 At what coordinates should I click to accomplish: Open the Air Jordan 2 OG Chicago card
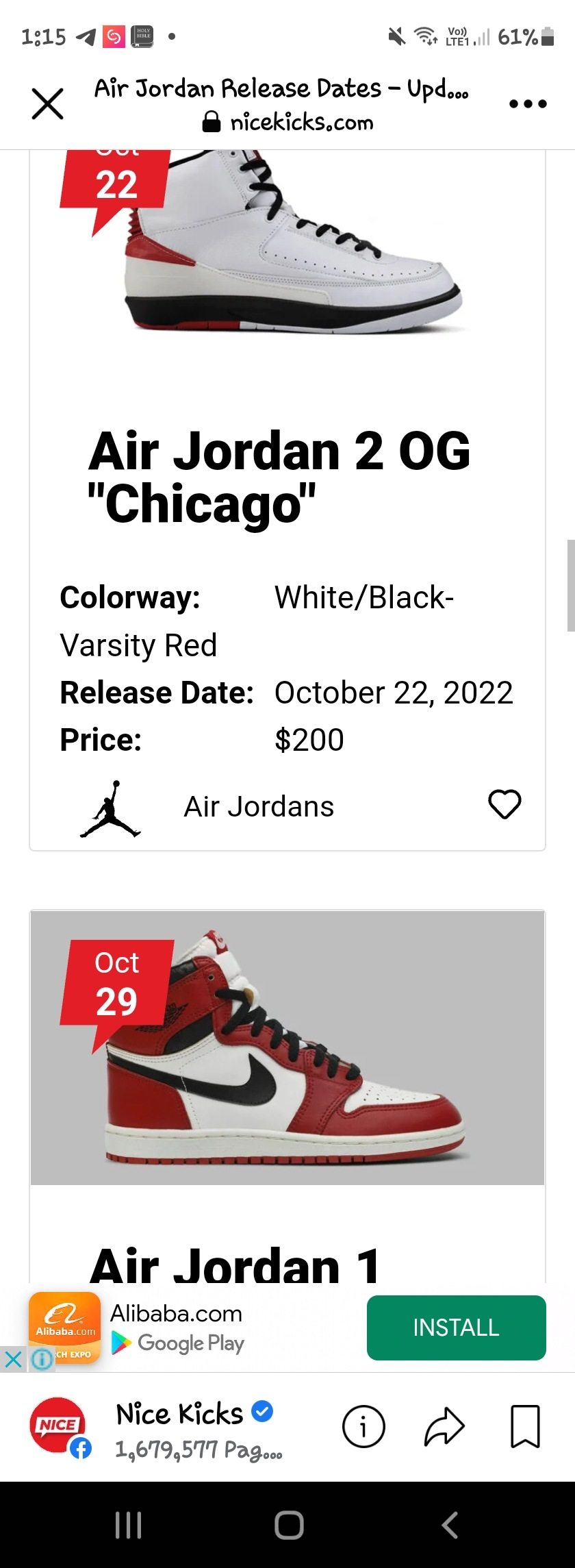click(x=279, y=477)
